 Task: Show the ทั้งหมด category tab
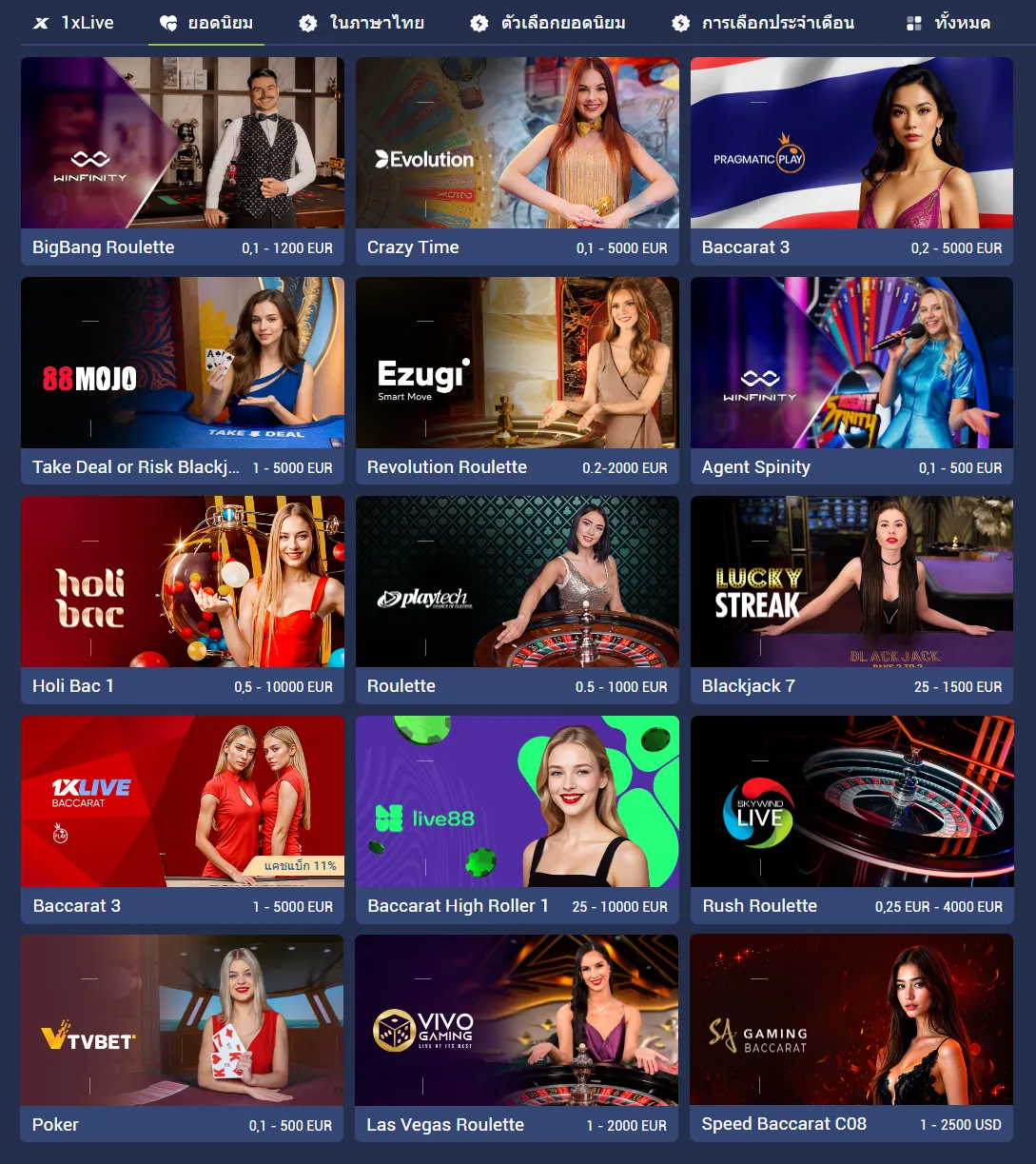coord(948,23)
